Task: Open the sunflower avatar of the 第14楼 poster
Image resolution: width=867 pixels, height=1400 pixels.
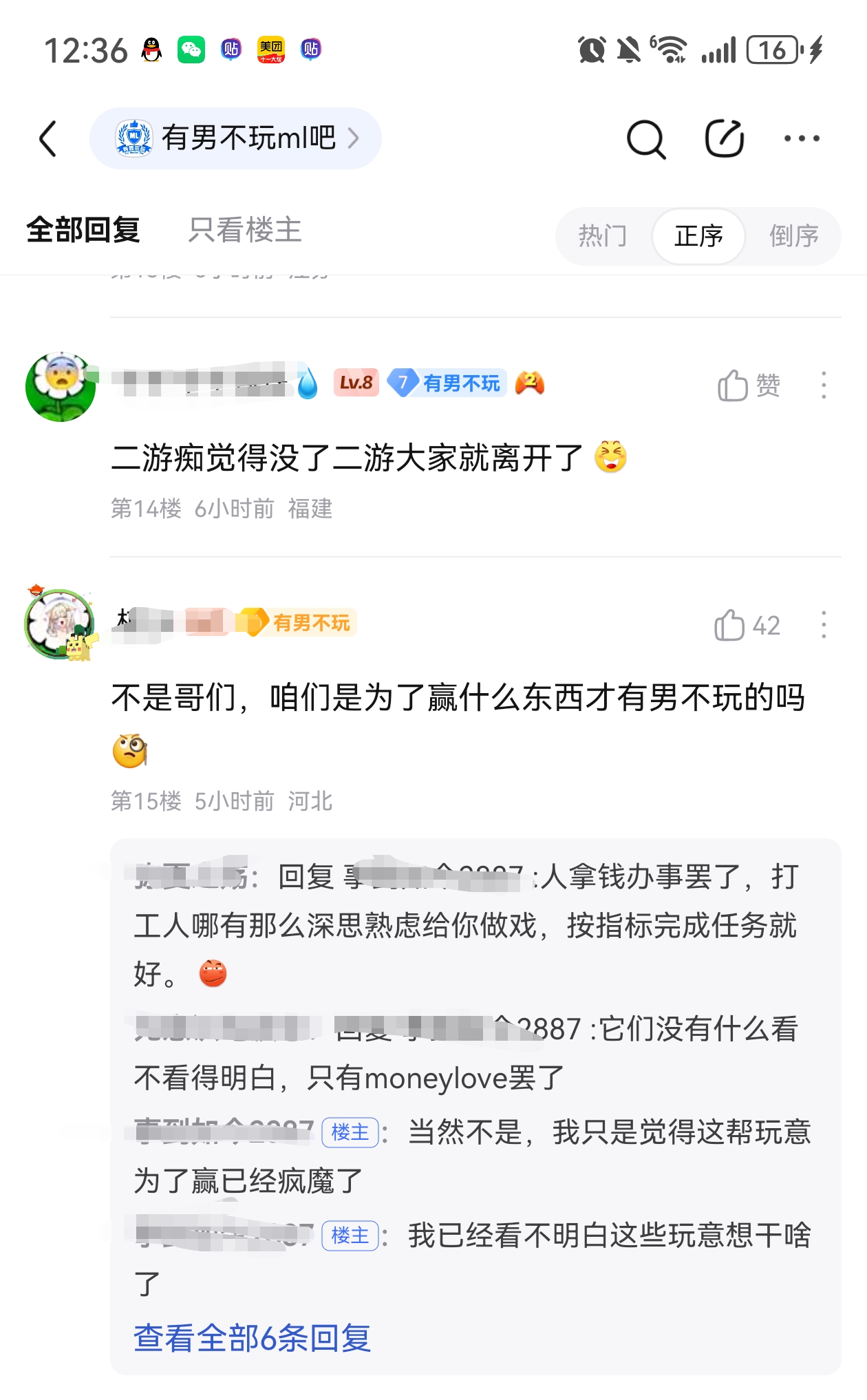Action: 61,387
